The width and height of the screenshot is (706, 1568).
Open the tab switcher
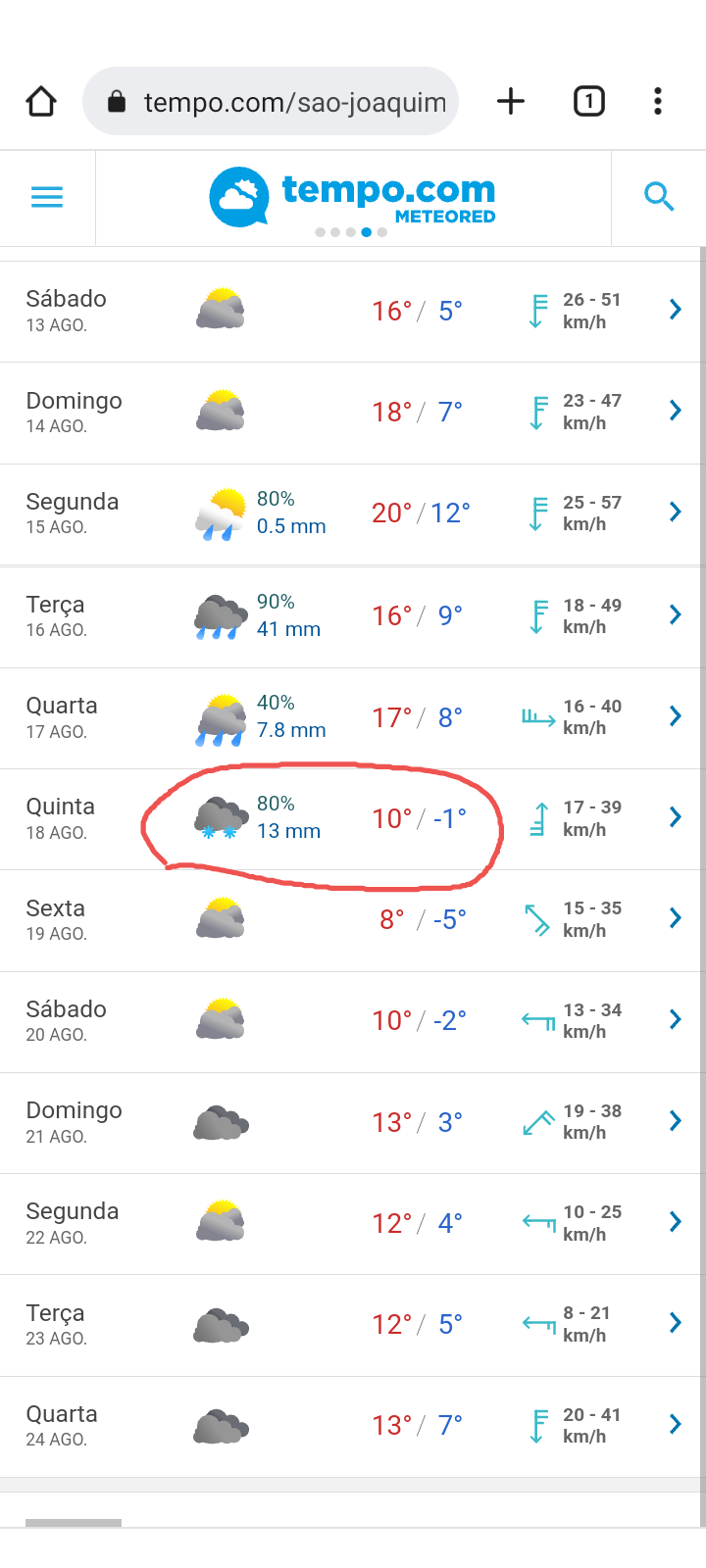pos(589,101)
